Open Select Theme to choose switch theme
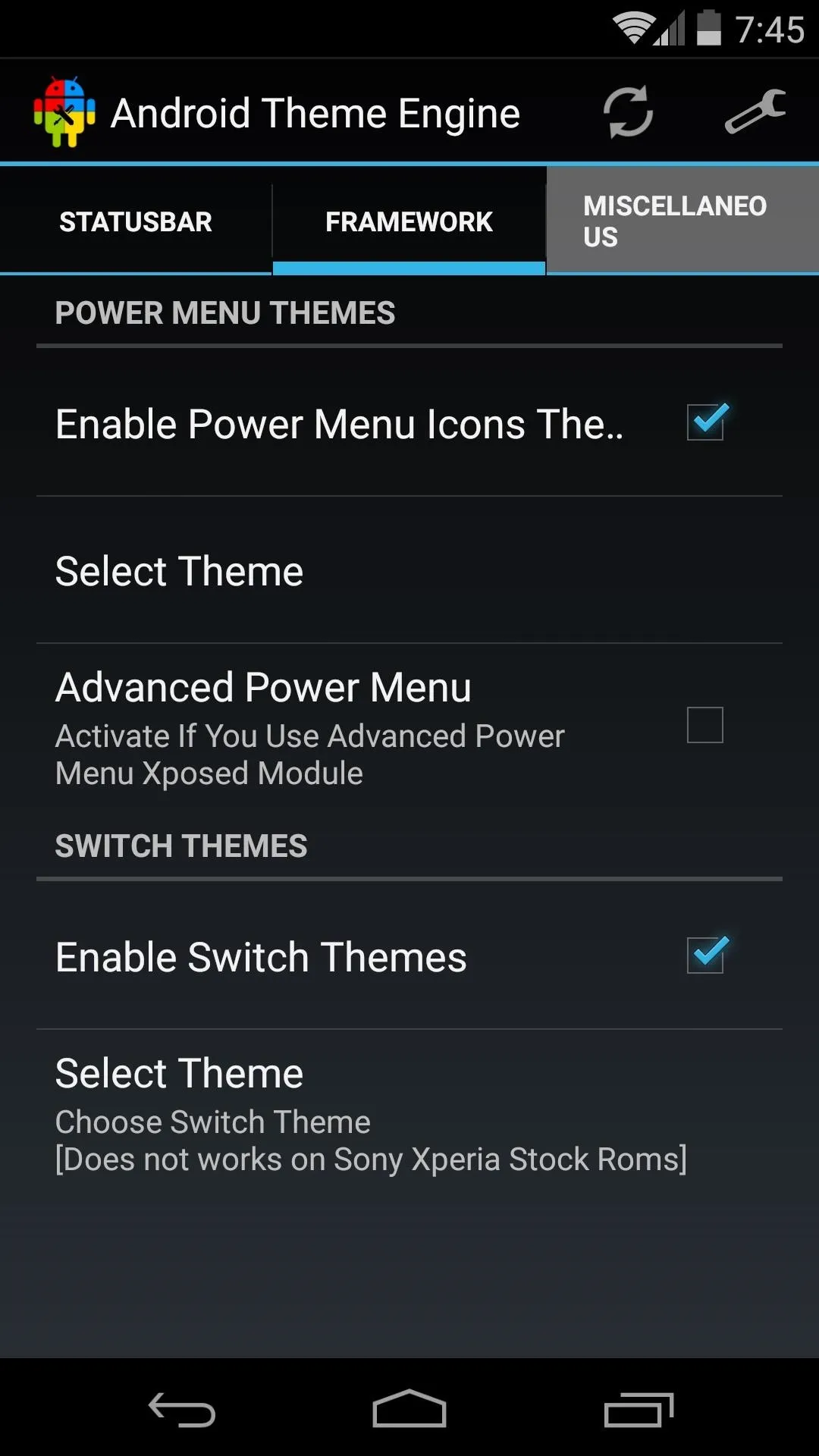The width and height of the screenshot is (819, 1456). [x=409, y=1115]
